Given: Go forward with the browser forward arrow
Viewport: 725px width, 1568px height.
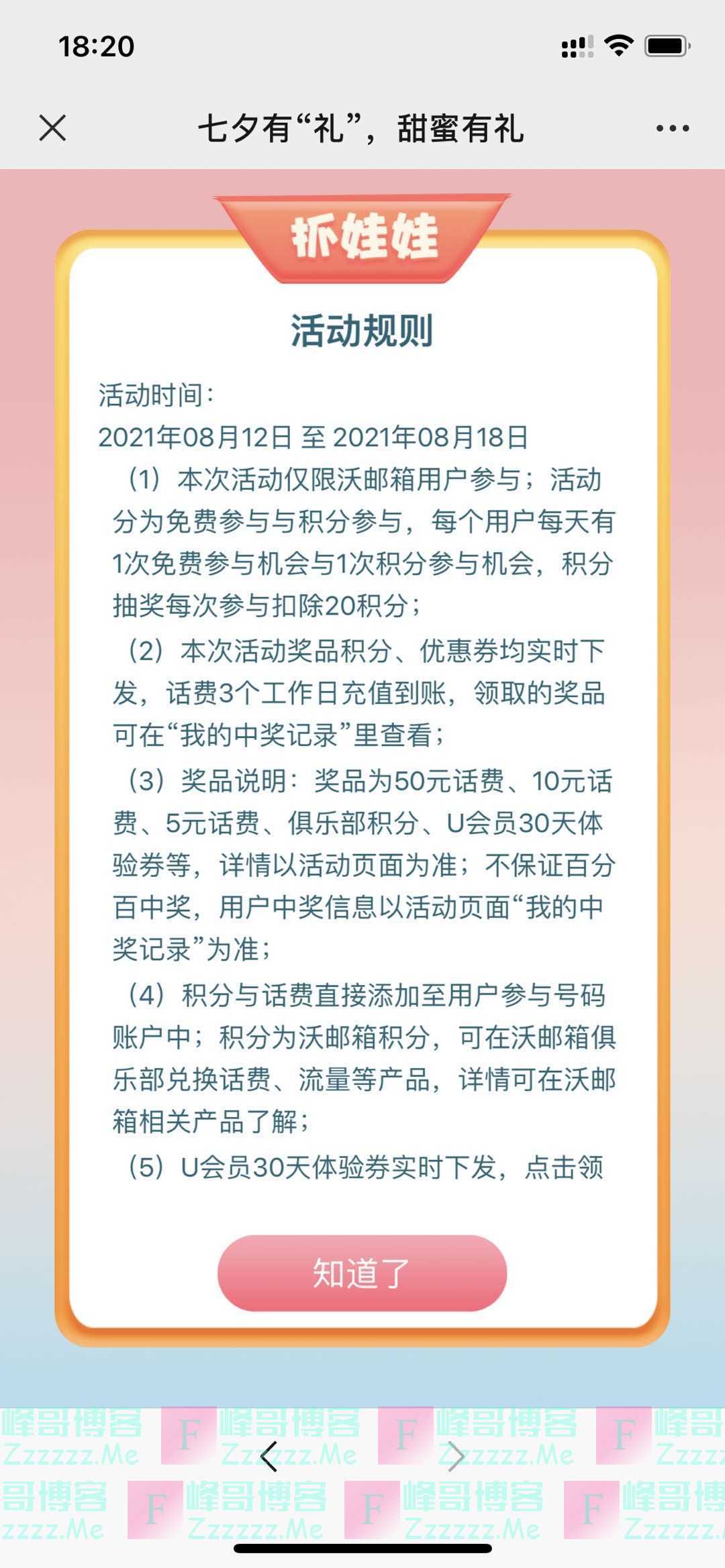Looking at the screenshot, I should coord(455,1456).
